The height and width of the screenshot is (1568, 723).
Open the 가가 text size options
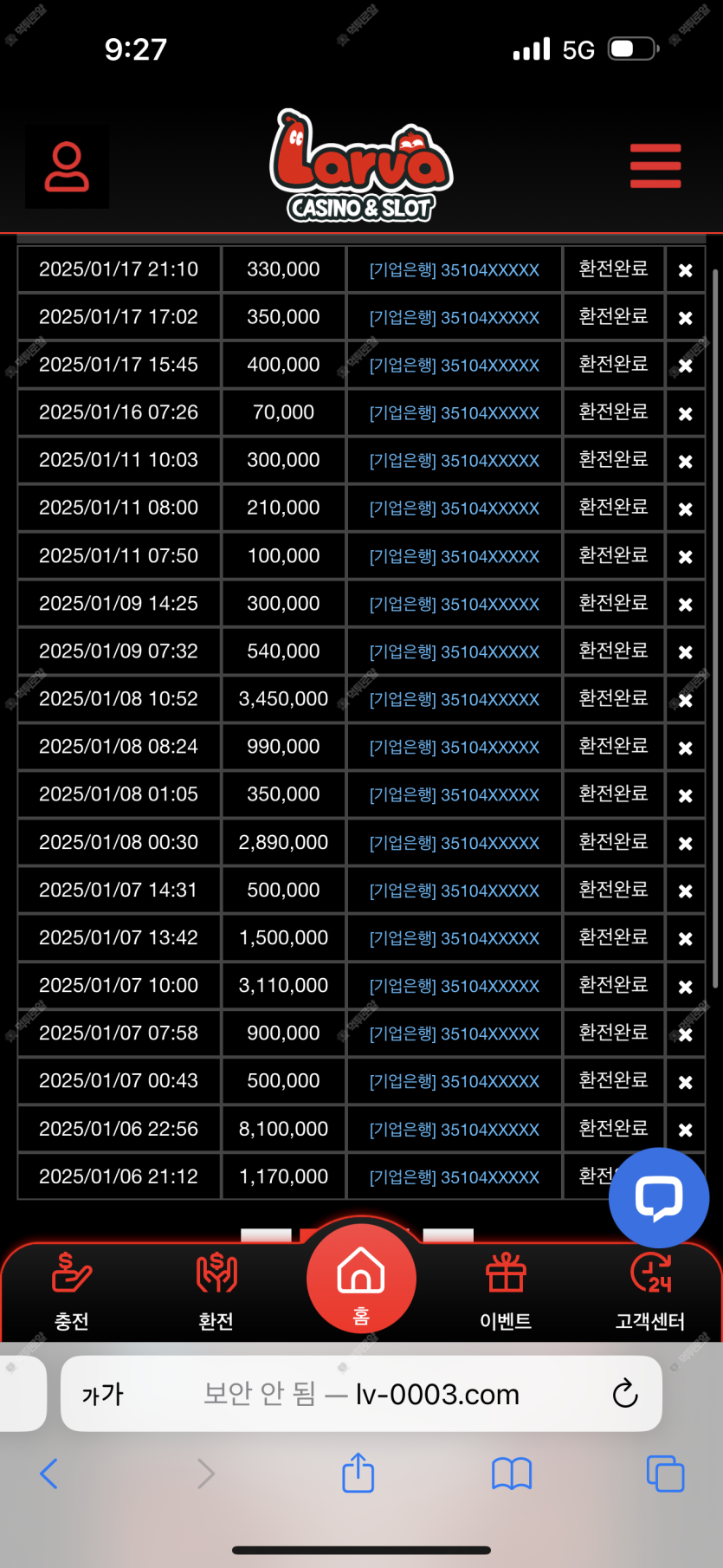coord(102,1394)
